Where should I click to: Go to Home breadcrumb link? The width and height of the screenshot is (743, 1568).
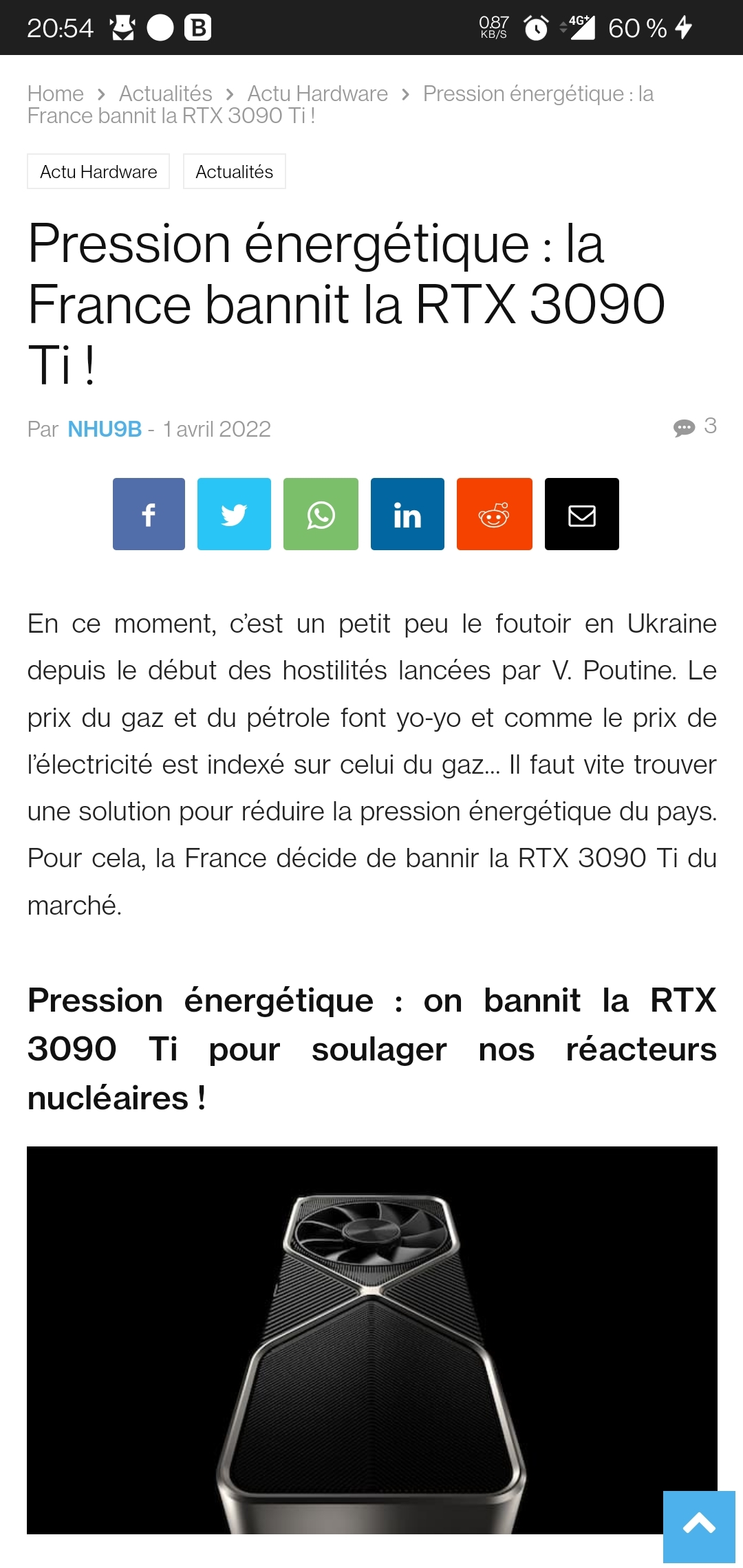click(55, 94)
